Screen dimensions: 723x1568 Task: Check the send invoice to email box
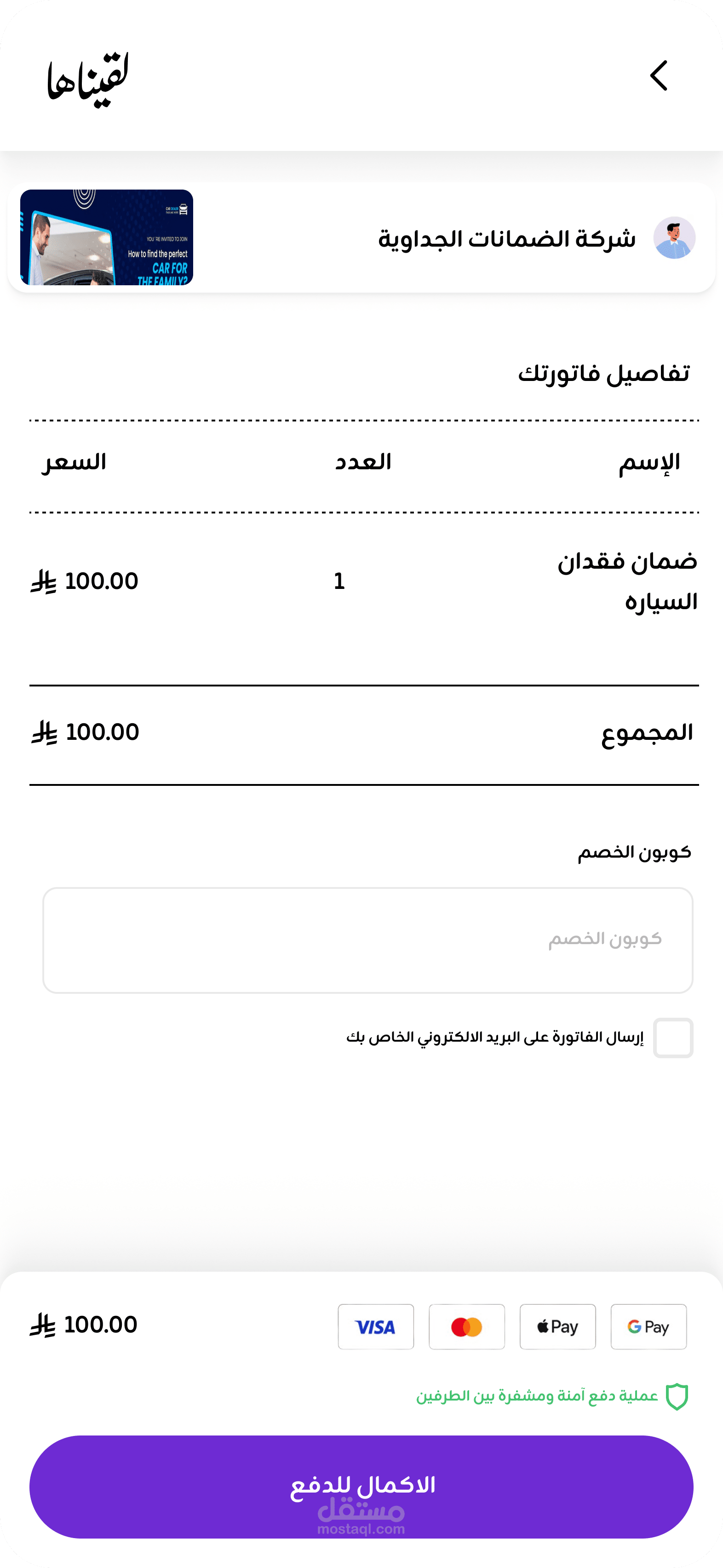672,1038
